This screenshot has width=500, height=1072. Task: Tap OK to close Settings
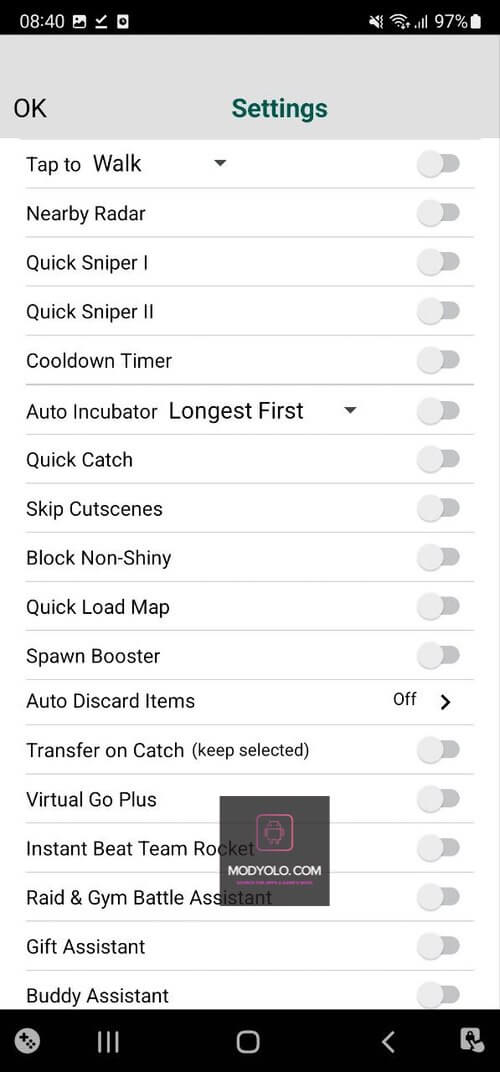click(x=30, y=108)
